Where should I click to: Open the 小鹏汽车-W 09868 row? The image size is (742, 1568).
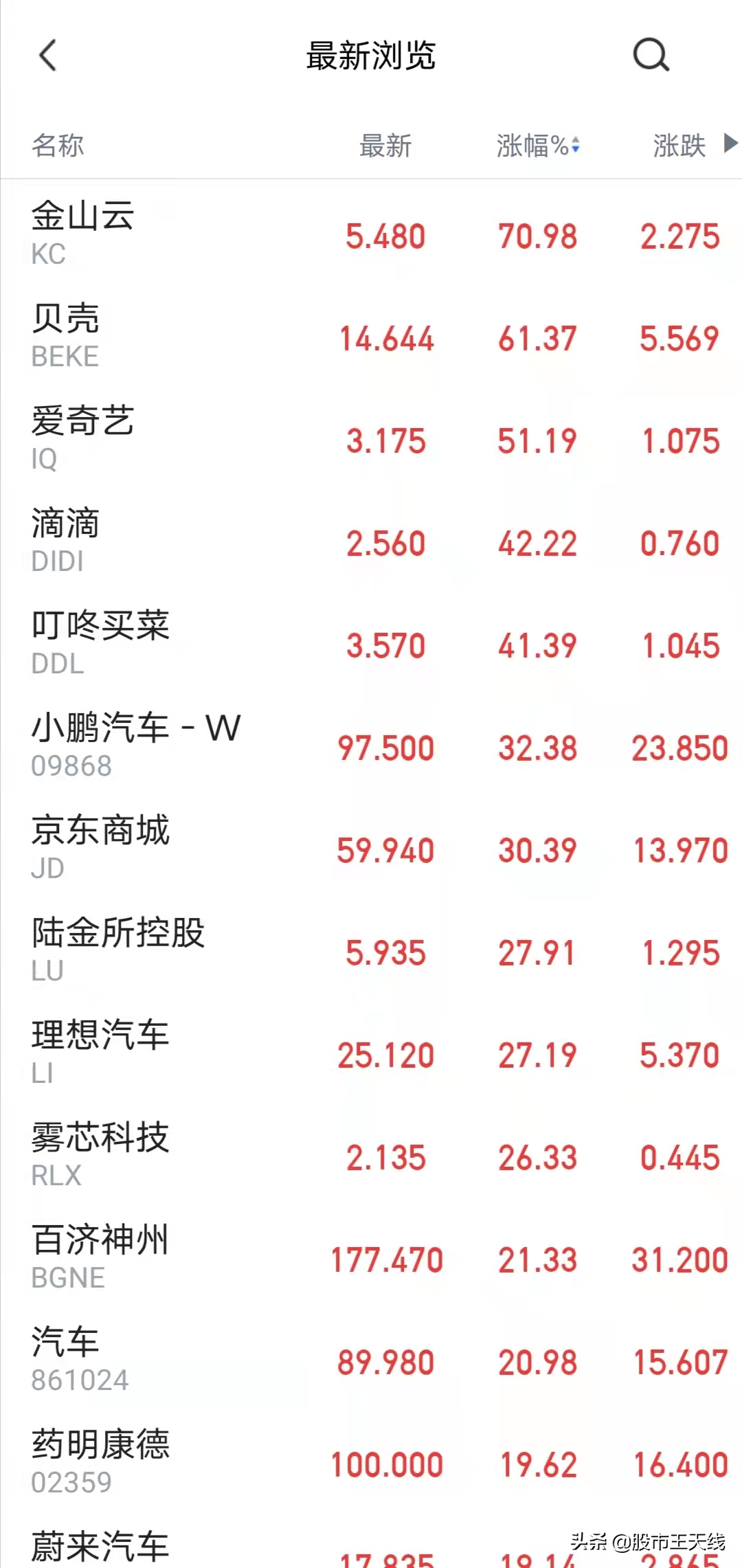click(x=371, y=746)
